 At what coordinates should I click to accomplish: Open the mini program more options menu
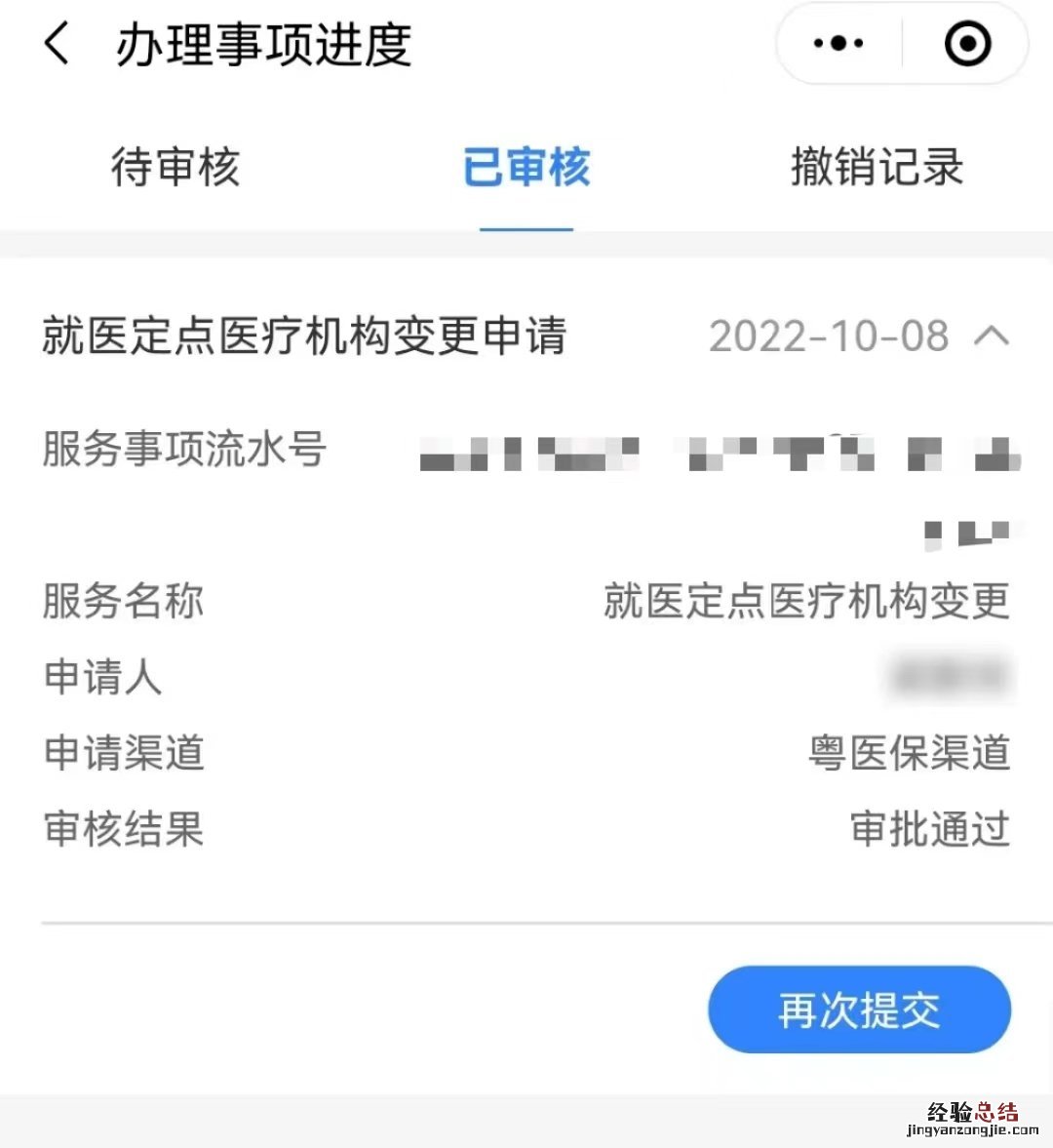(x=838, y=44)
